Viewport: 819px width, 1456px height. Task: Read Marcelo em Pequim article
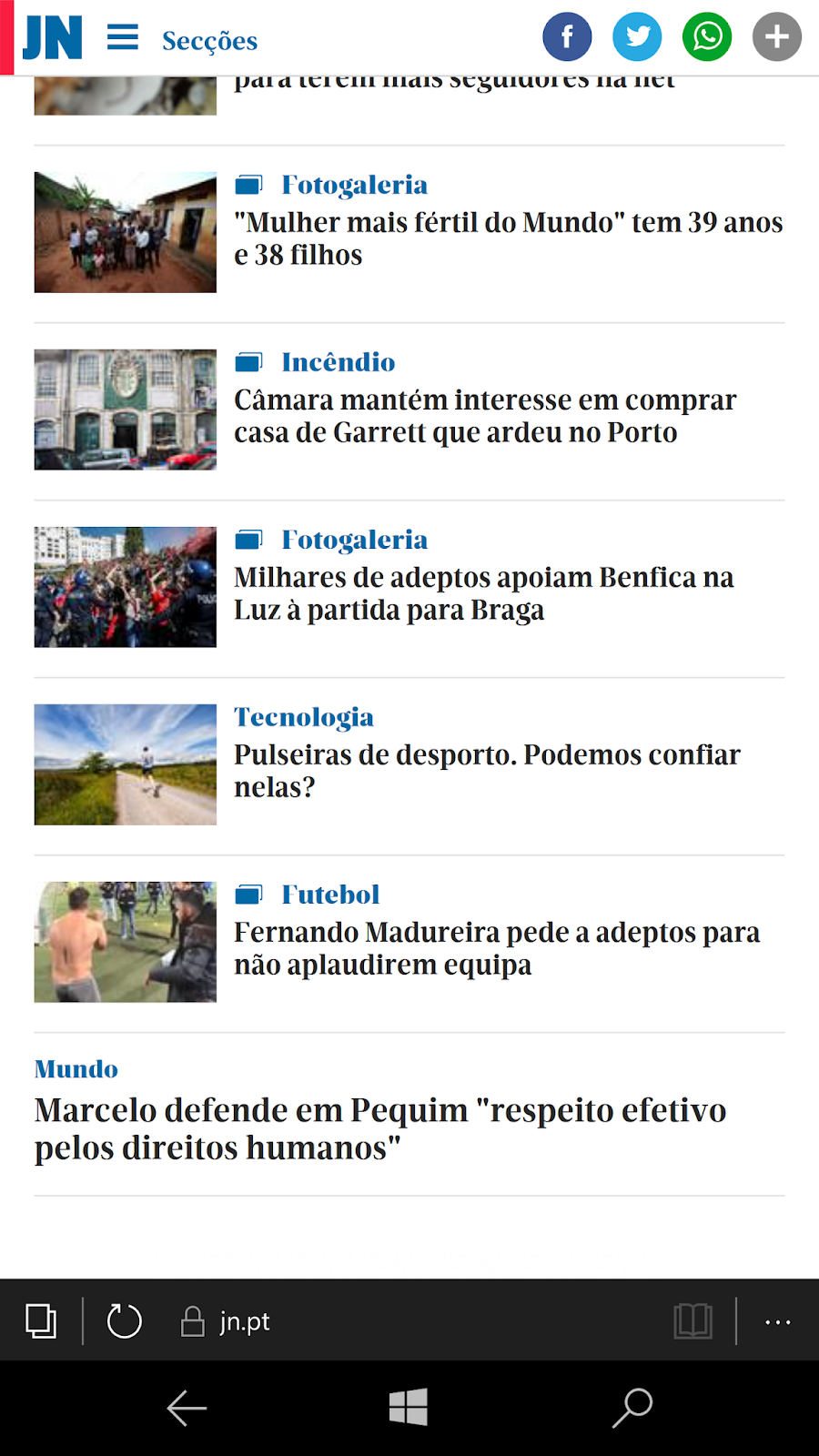pyautogui.click(x=380, y=1128)
